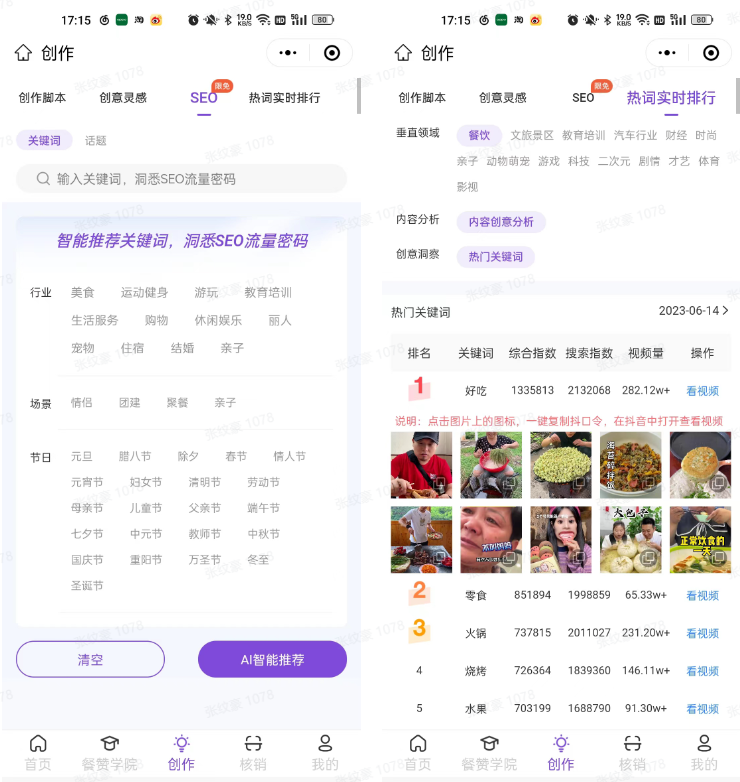Tap 看视频 for the 好吃 keyword
This screenshot has height=782, width=740.
click(x=702, y=391)
